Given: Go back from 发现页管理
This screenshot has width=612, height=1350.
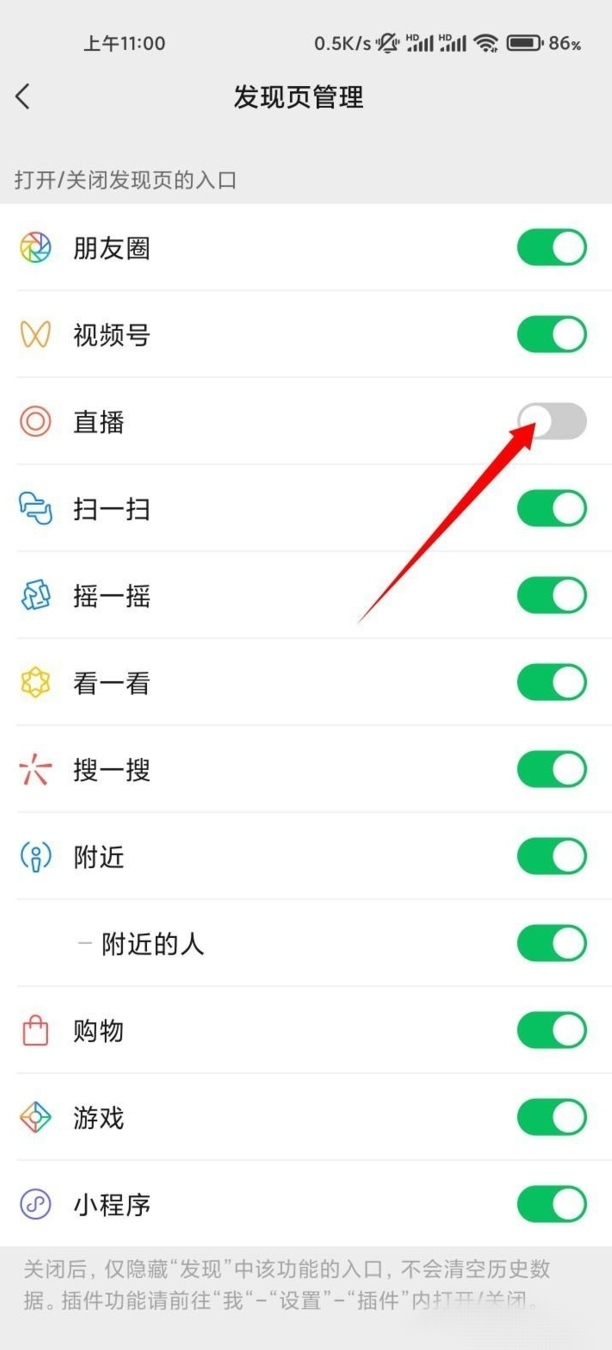Looking at the screenshot, I should point(24,97).
